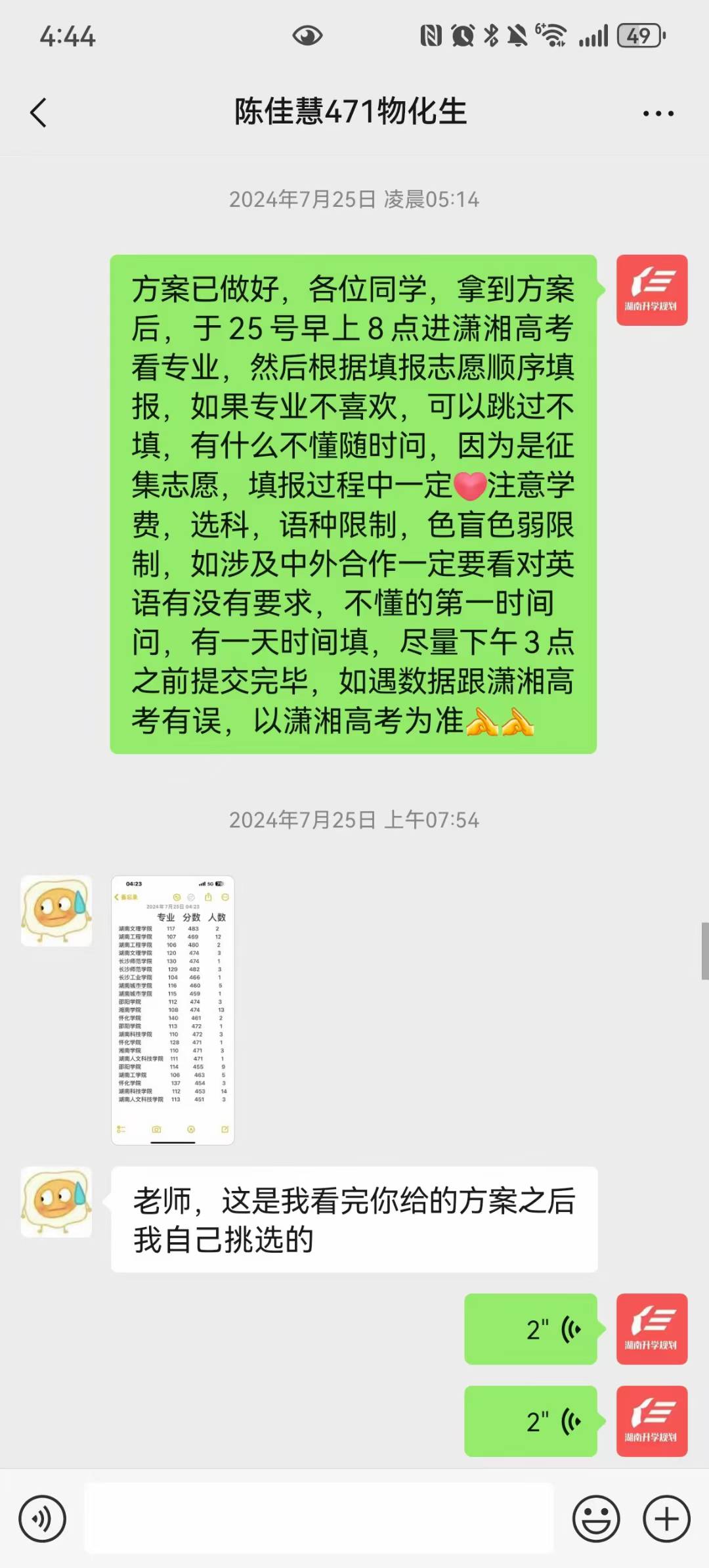Open the emoji picker
The height and width of the screenshot is (1568, 709).
tap(596, 1519)
